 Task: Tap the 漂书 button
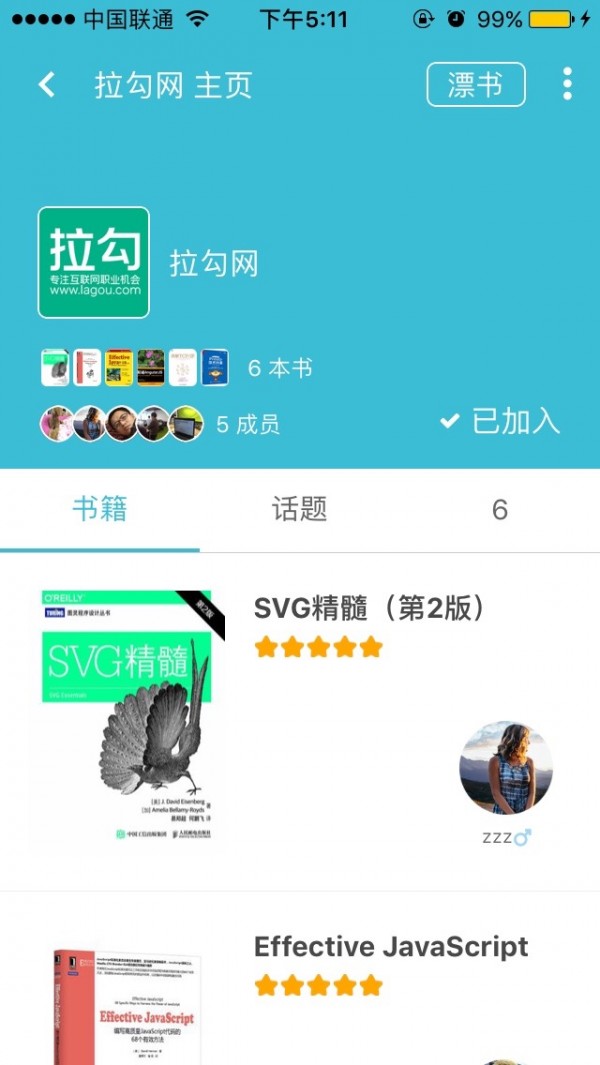tap(476, 85)
